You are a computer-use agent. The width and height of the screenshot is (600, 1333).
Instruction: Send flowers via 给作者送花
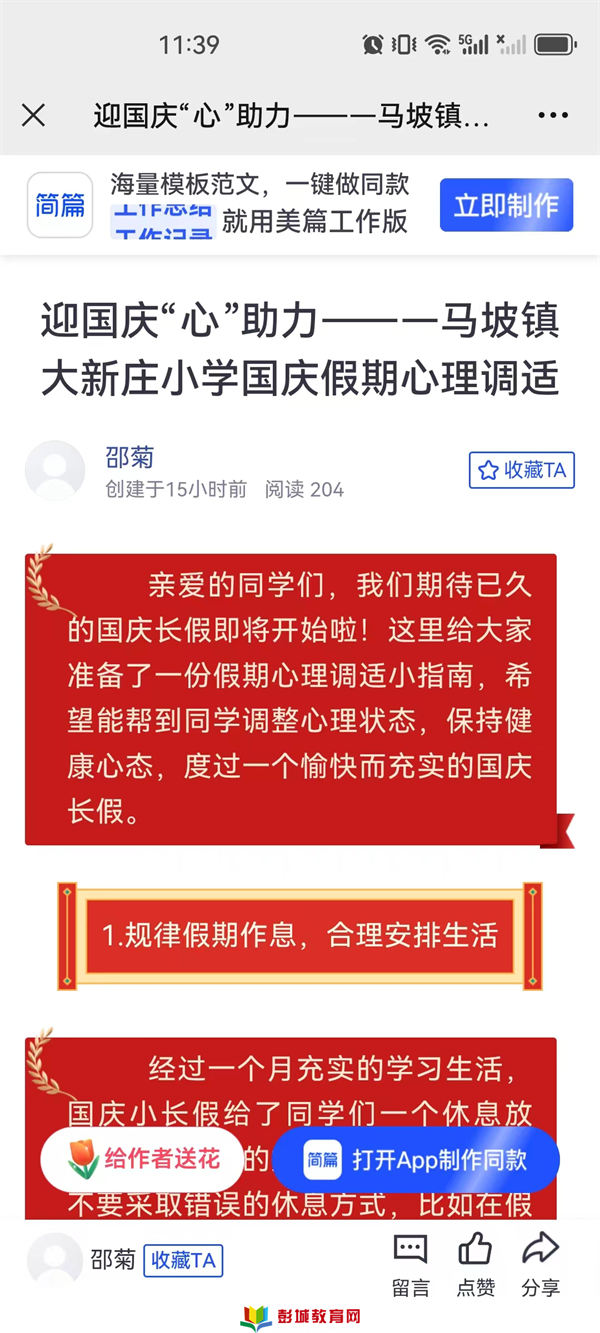coord(142,1160)
